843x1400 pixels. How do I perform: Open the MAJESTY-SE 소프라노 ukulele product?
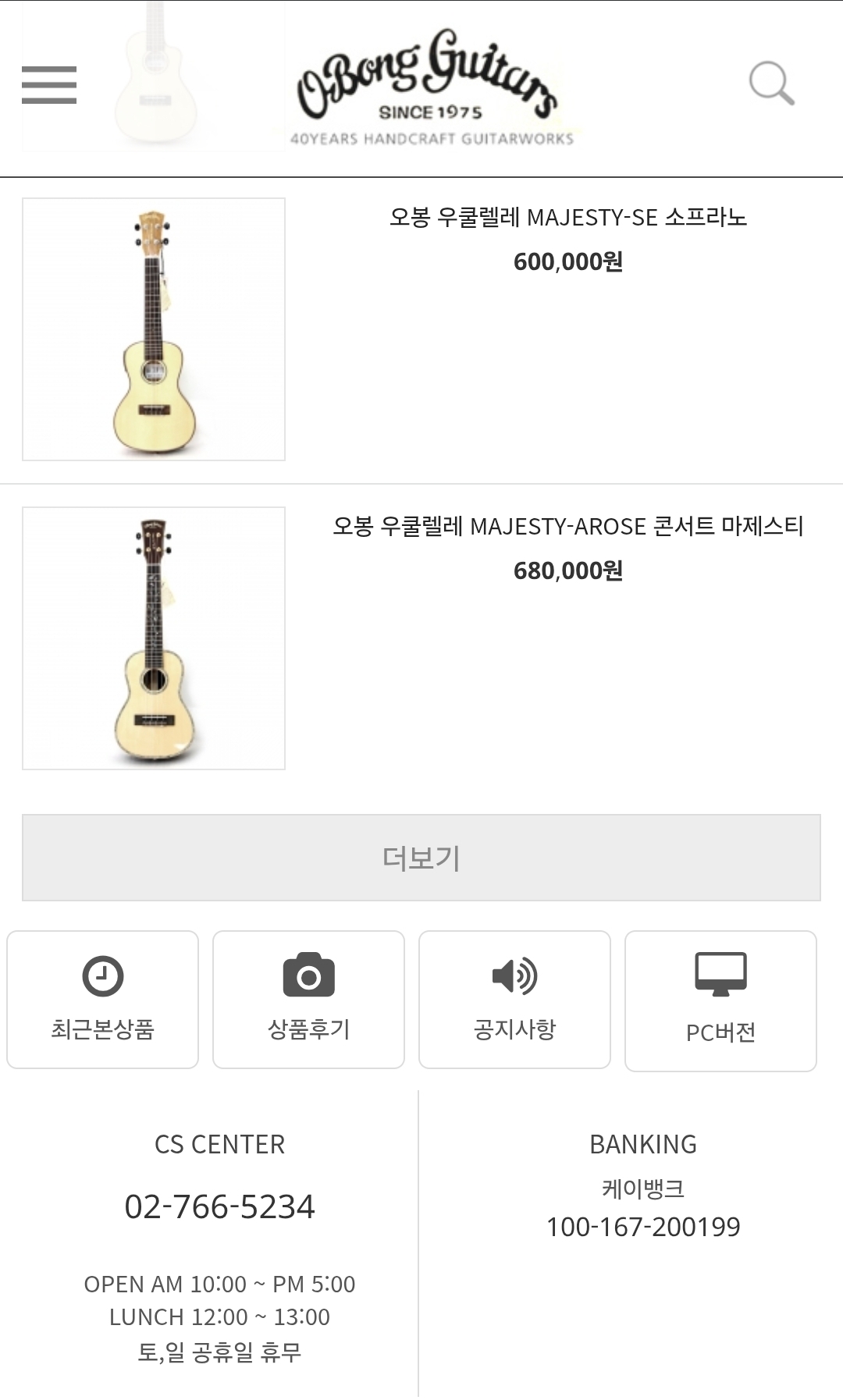coord(567,217)
